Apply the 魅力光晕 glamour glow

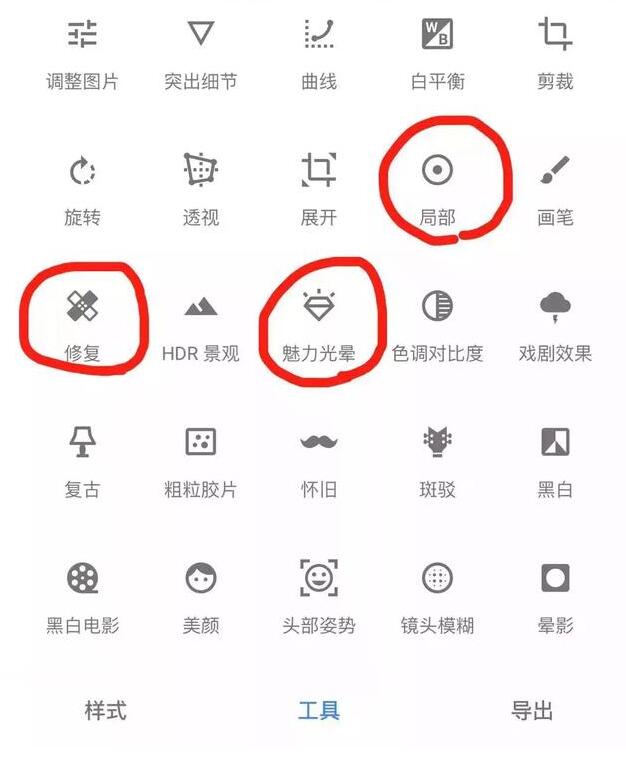pos(319,323)
